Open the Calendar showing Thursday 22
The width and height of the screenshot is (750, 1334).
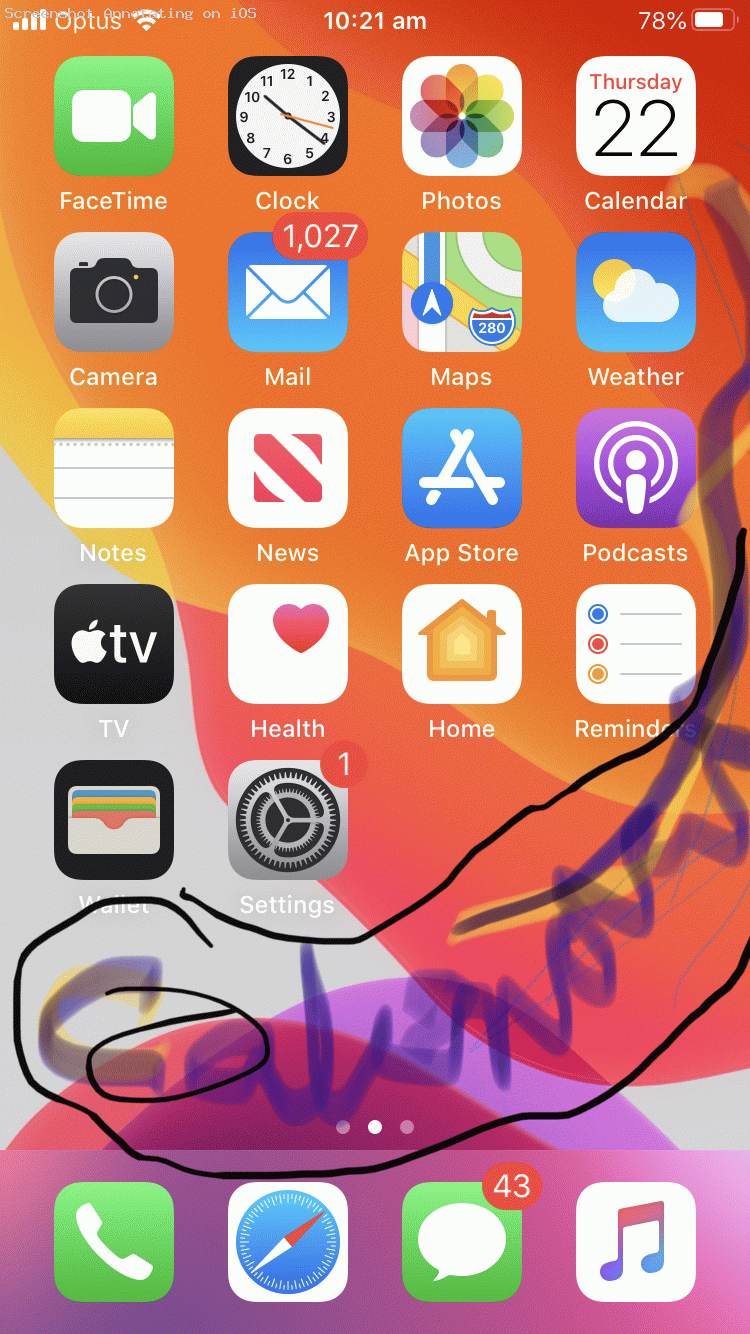[x=636, y=116]
